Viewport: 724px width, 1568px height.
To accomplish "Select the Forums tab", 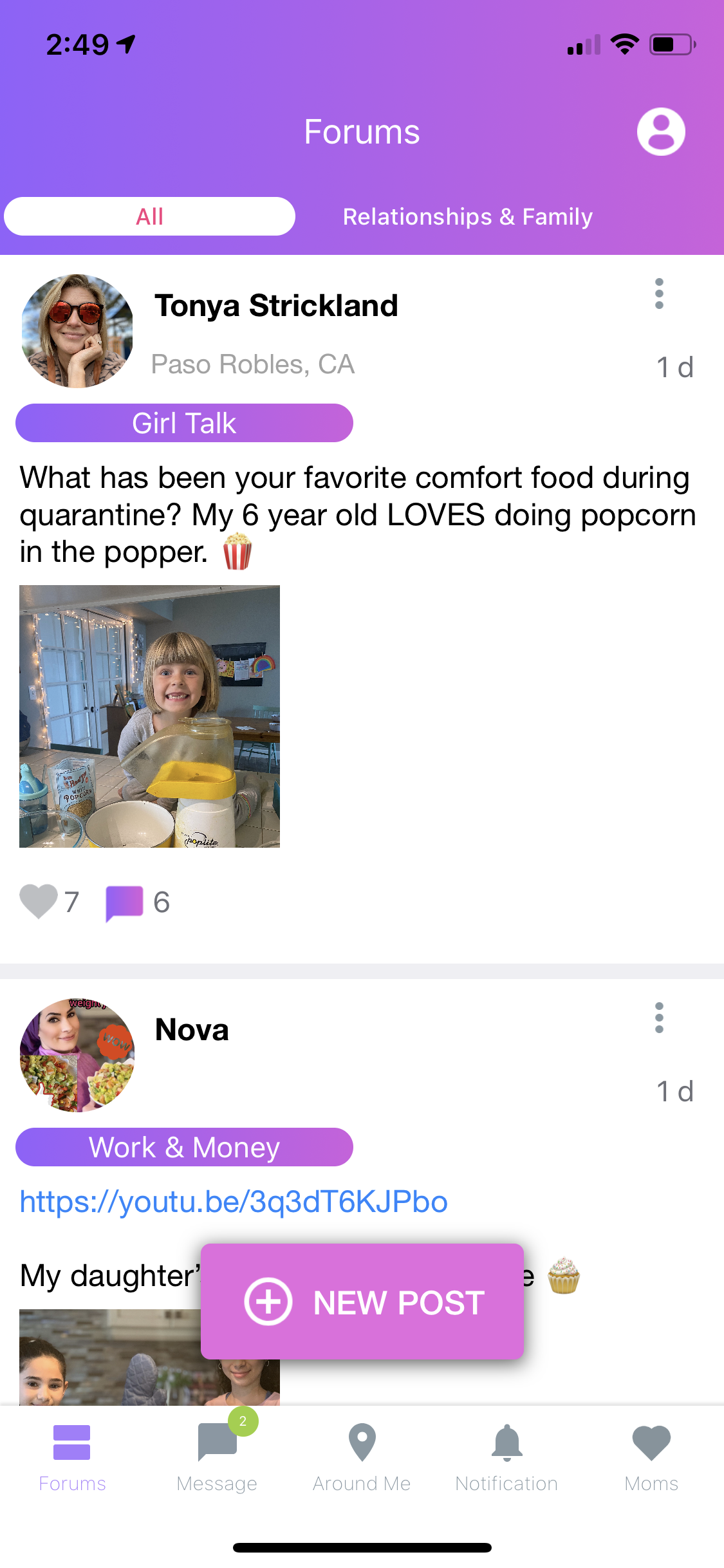I will tap(72, 1456).
